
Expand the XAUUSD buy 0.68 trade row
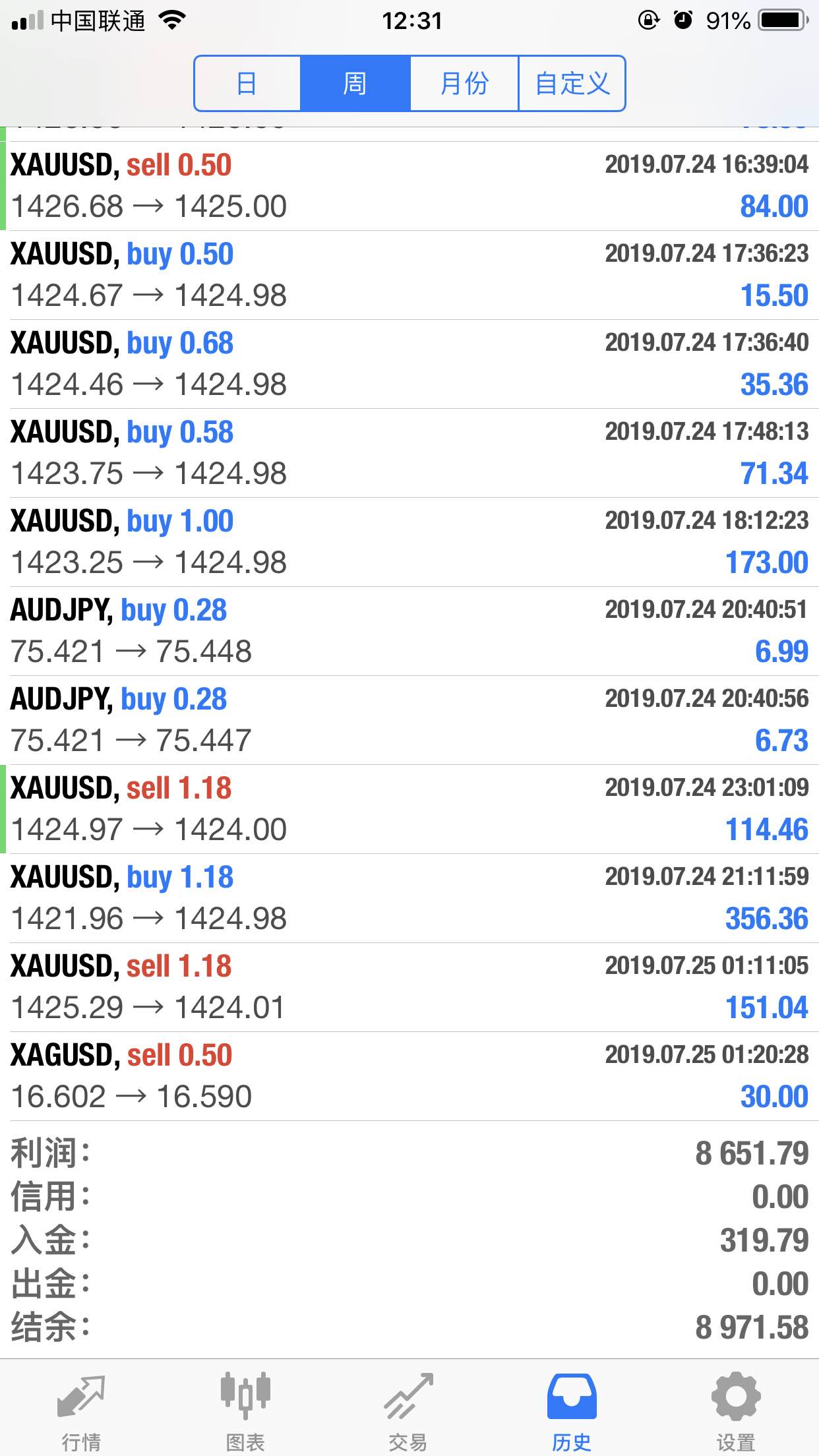pos(409,364)
